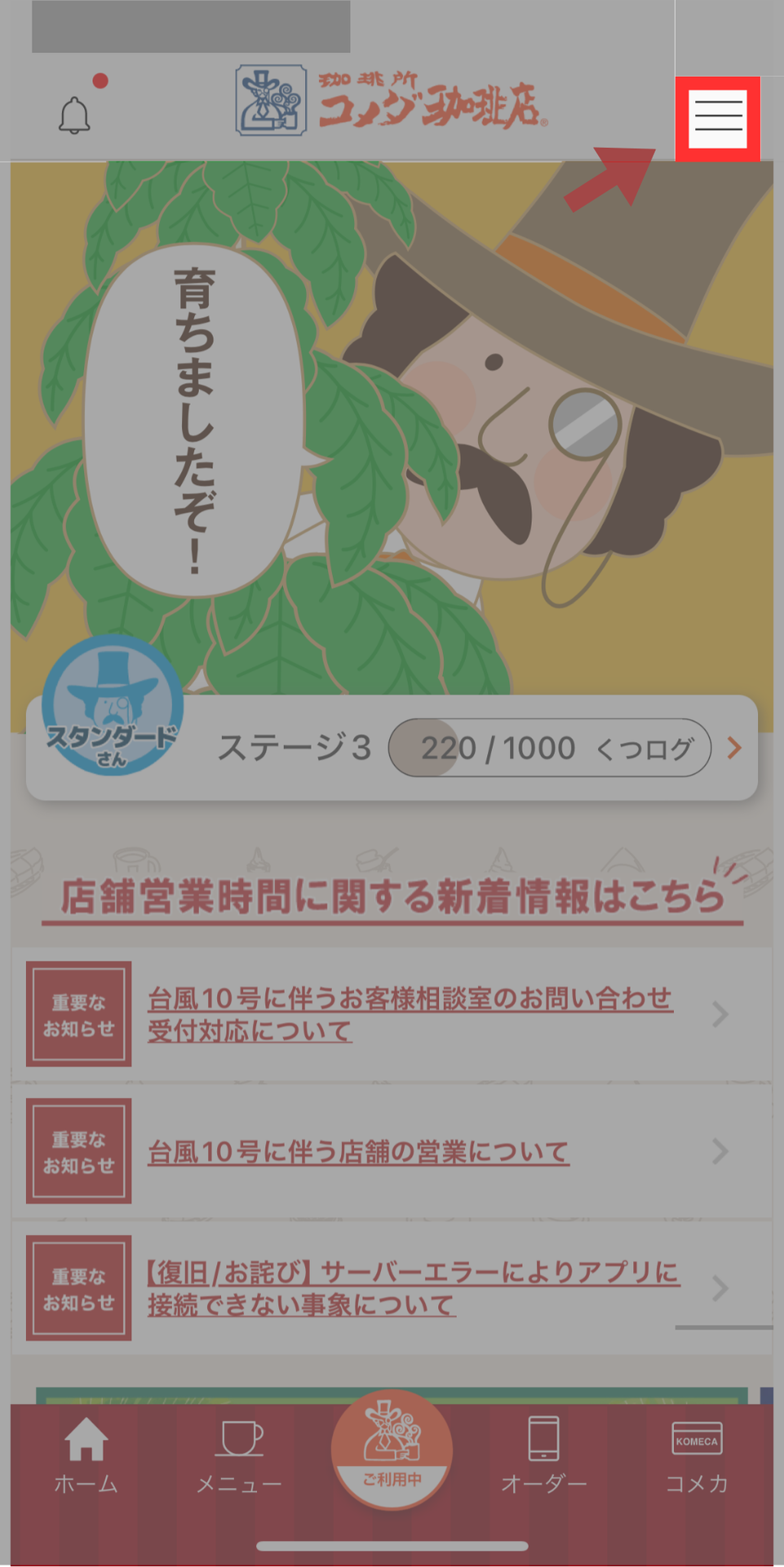784x1567 pixels.
Task: Open the サーバーエラー 復旧/お詫び notice
Action: [x=392, y=1288]
